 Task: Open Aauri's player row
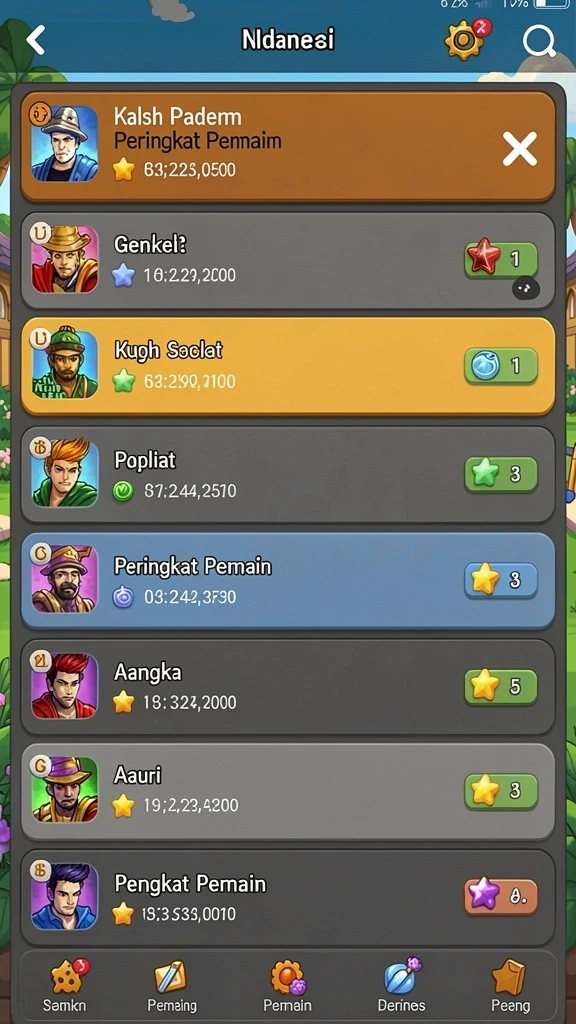click(288, 792)
